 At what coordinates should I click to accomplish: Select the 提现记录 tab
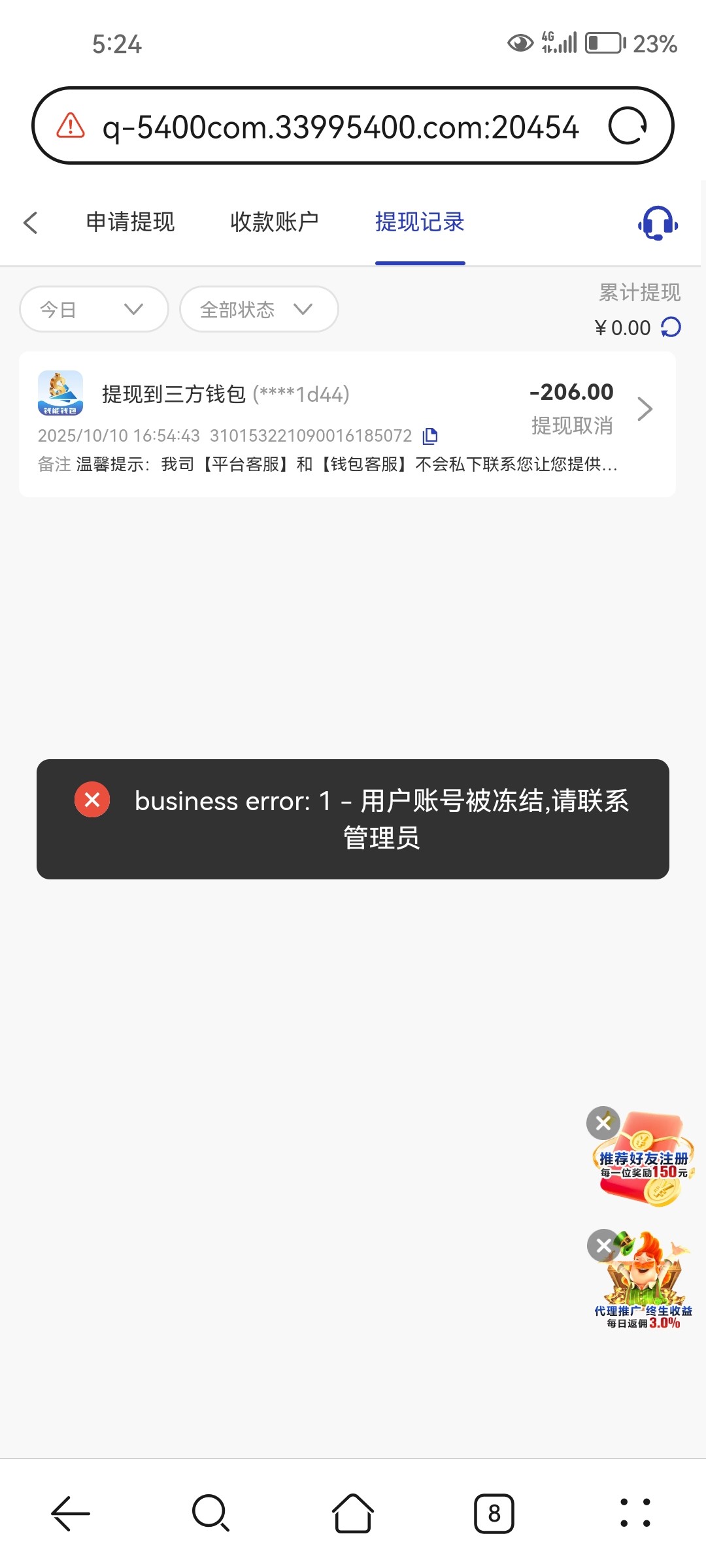tap(420, 222)
